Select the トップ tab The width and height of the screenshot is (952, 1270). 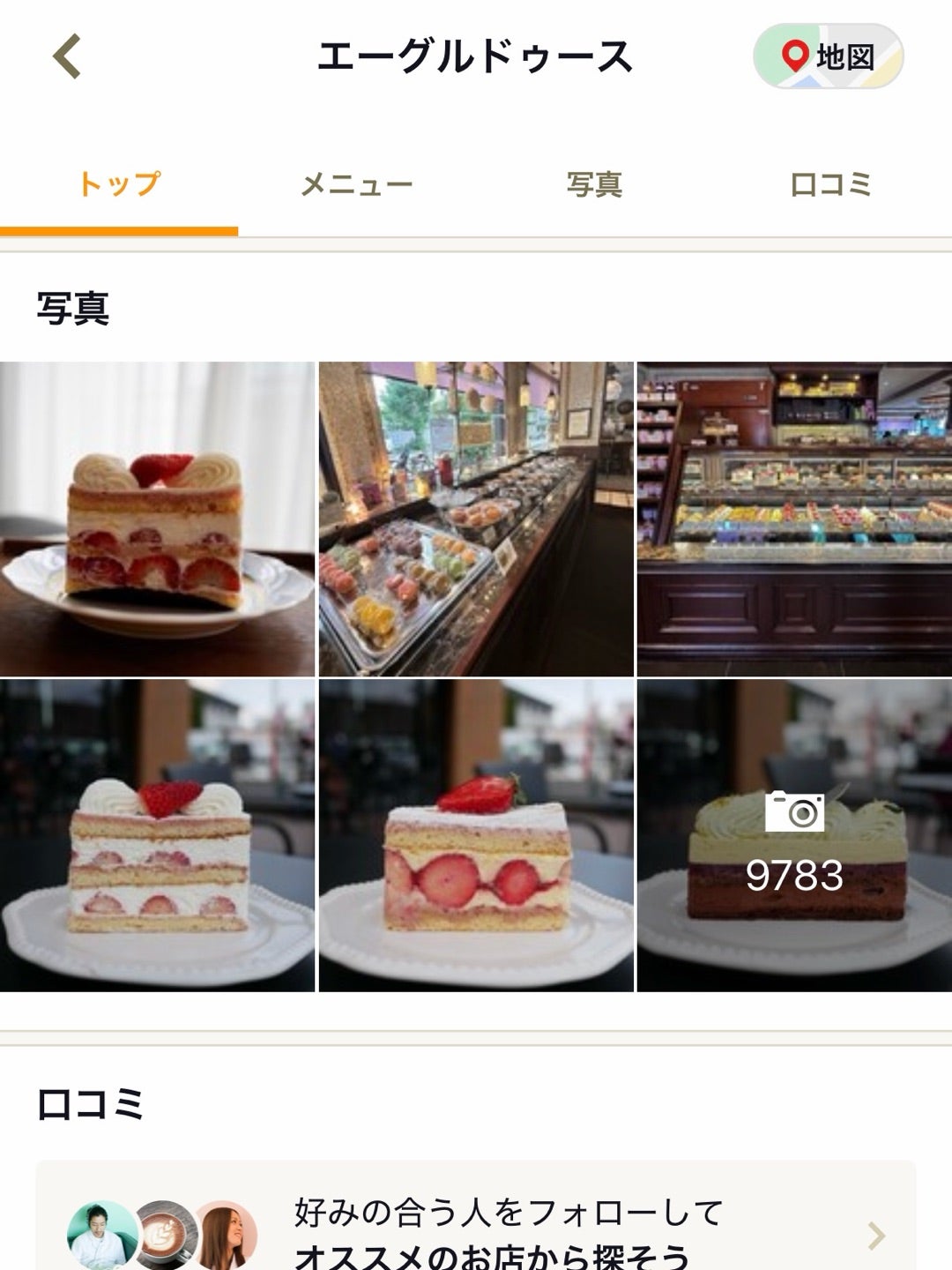tap(119, 184)
